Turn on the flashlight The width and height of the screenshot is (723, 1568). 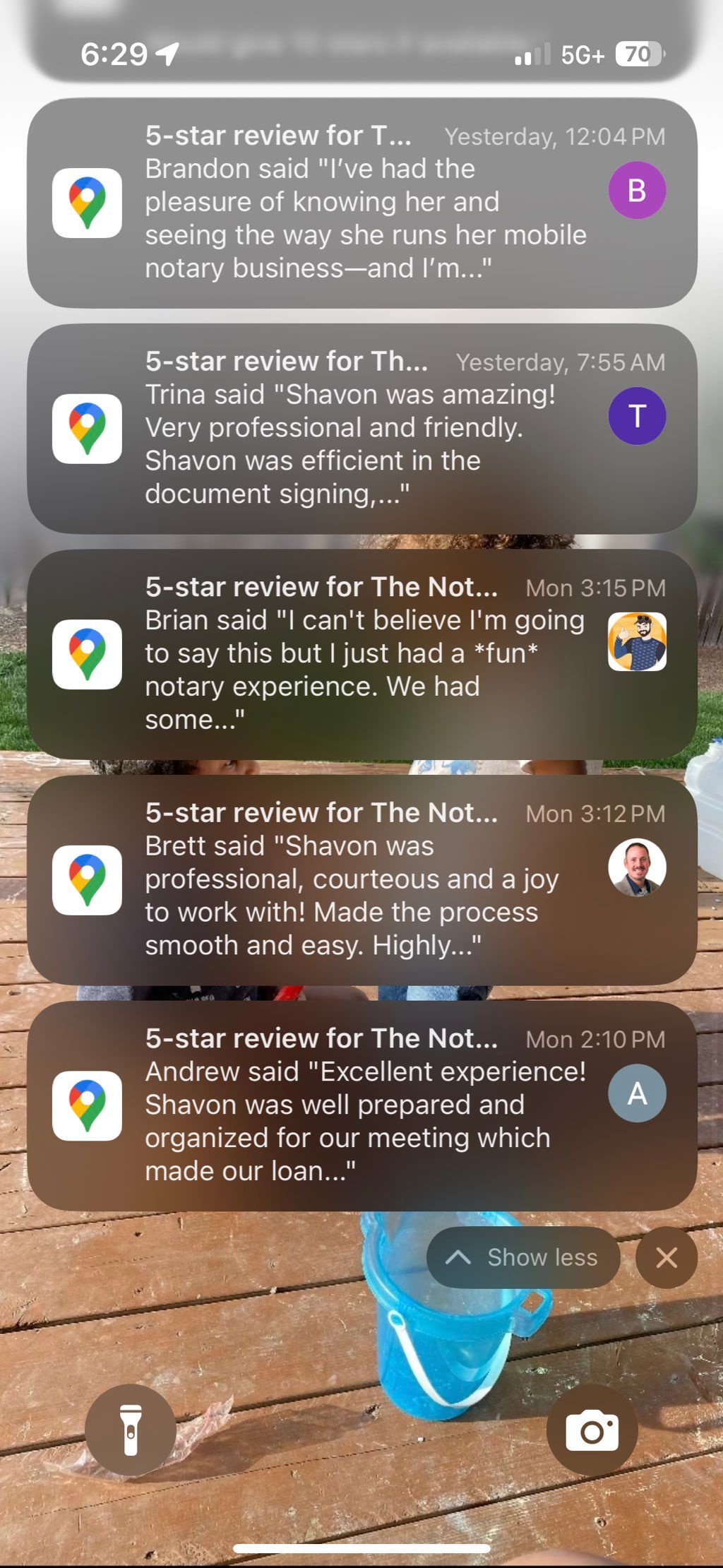131,1430
